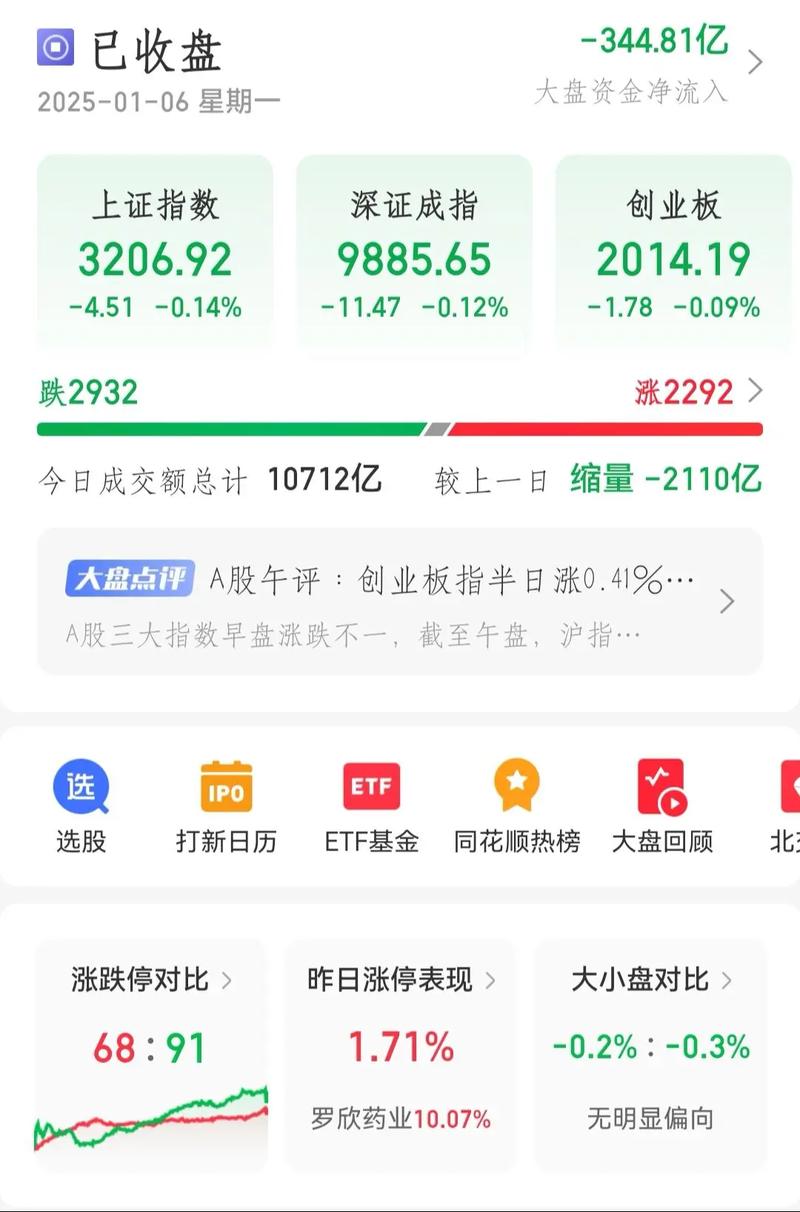Read the 大盘点评 A股午评 article

pos(400,602)
